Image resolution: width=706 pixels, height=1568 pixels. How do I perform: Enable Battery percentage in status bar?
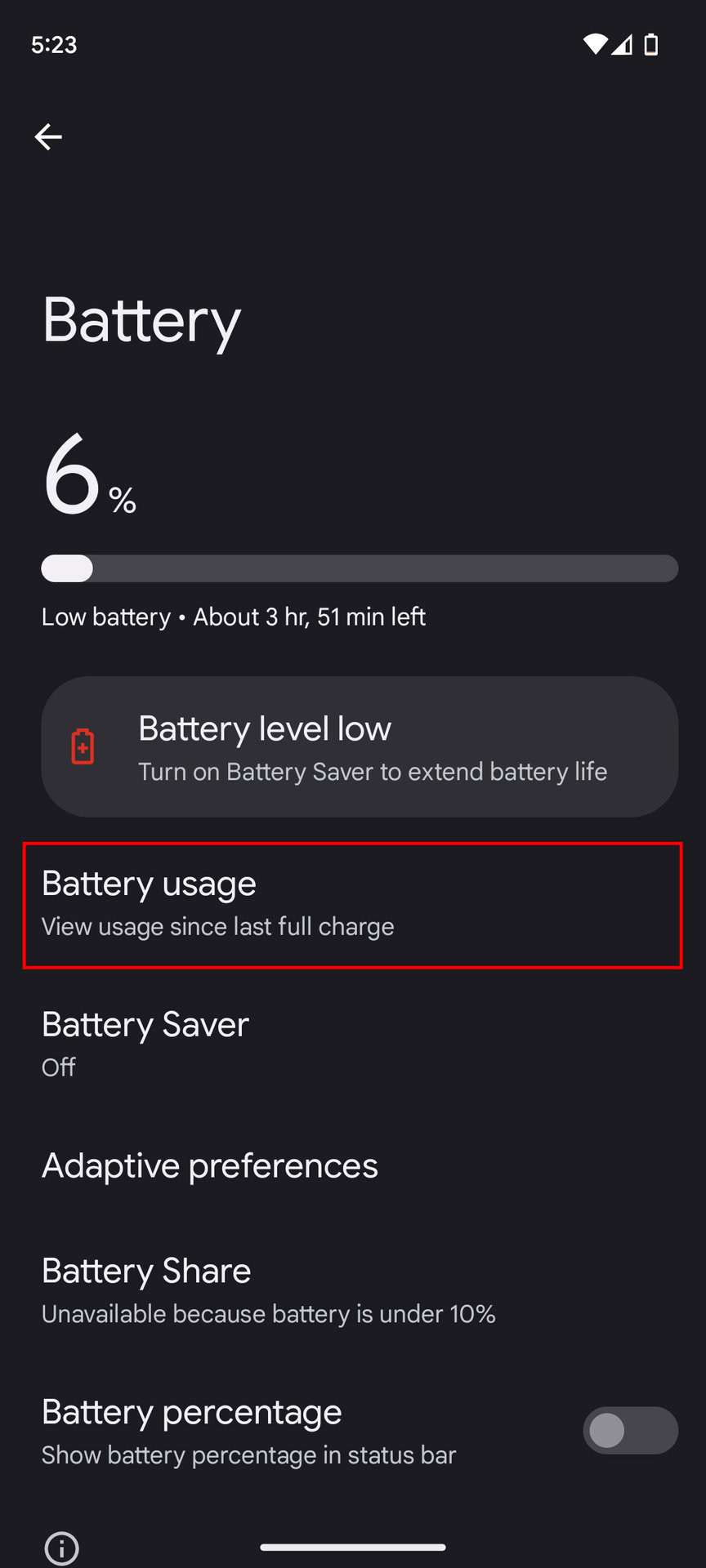tap(629, 1430)
